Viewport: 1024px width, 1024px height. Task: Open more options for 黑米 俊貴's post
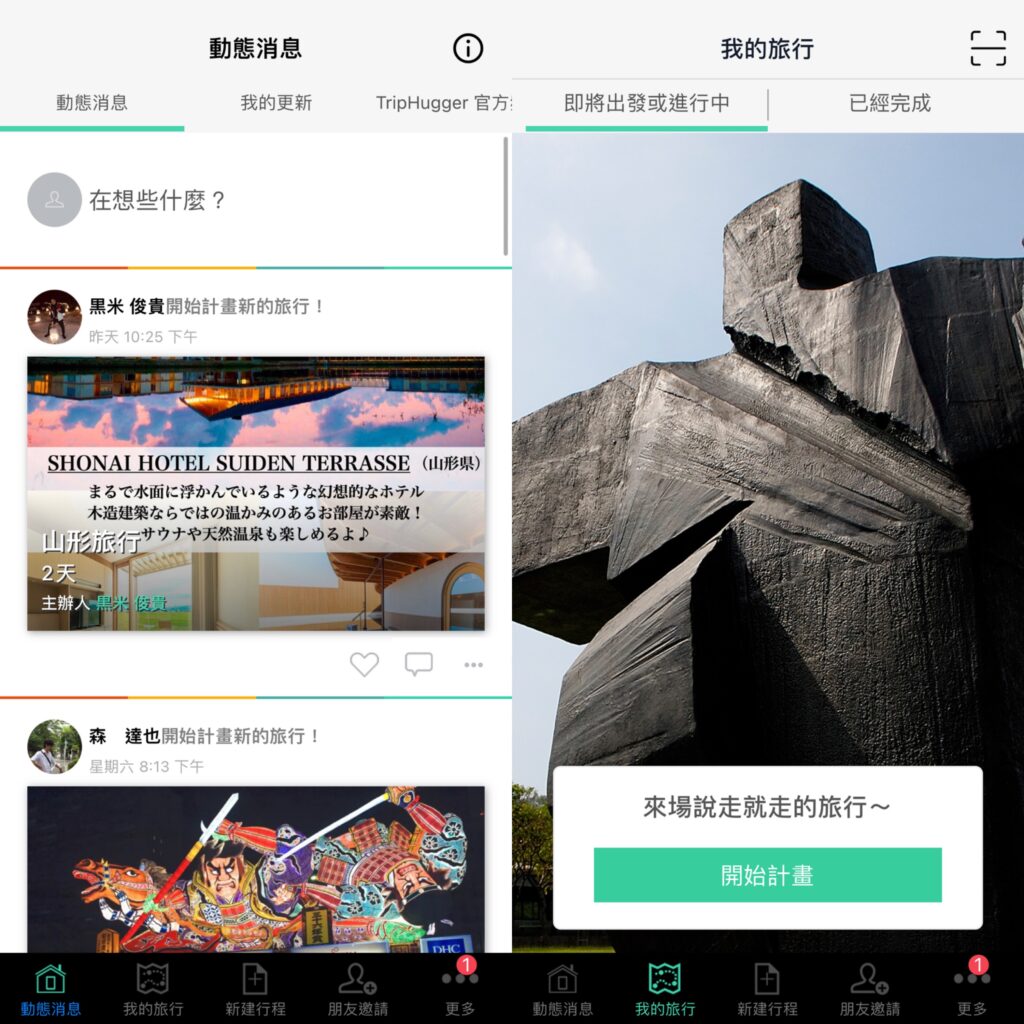(x=473, y=665)
